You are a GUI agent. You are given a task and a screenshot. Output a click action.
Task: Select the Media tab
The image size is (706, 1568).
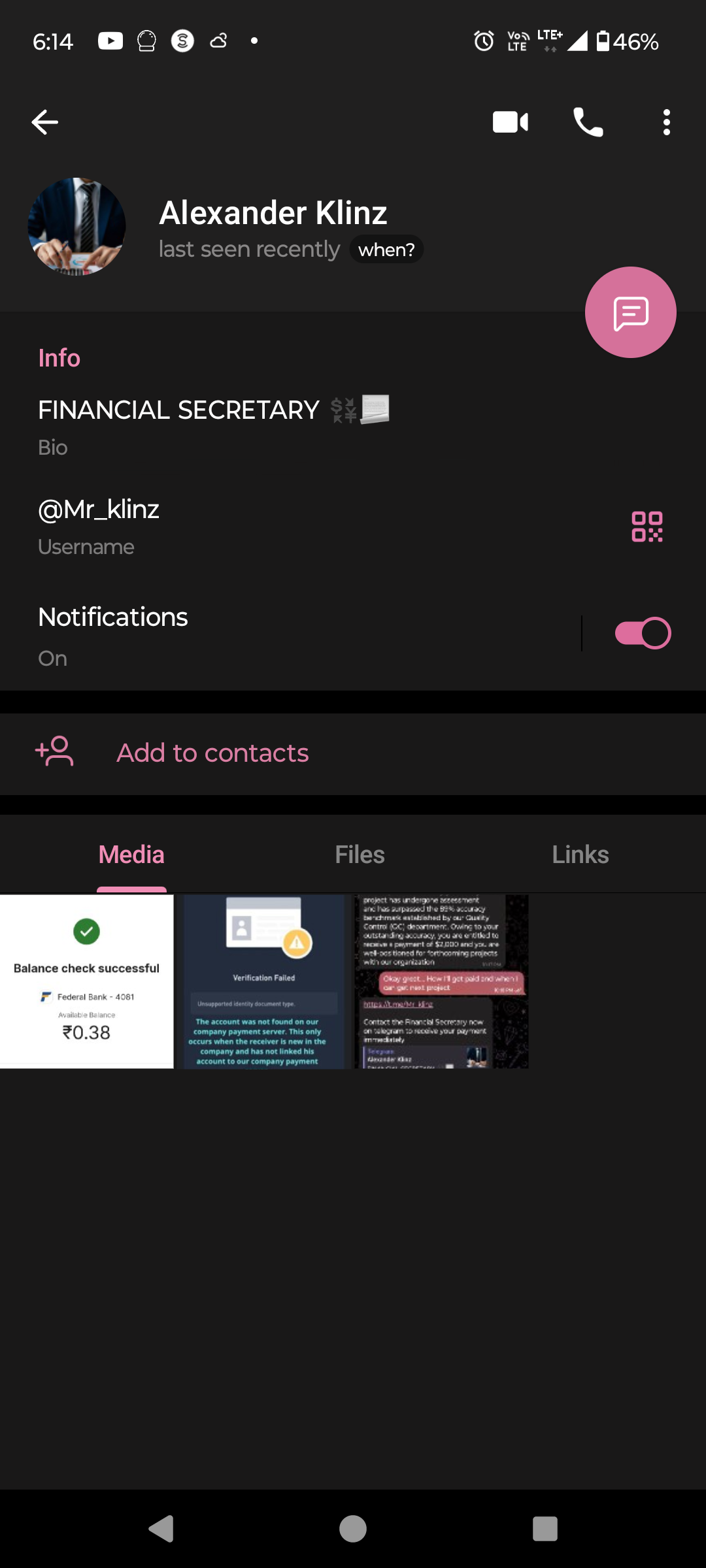coord(131,855)
